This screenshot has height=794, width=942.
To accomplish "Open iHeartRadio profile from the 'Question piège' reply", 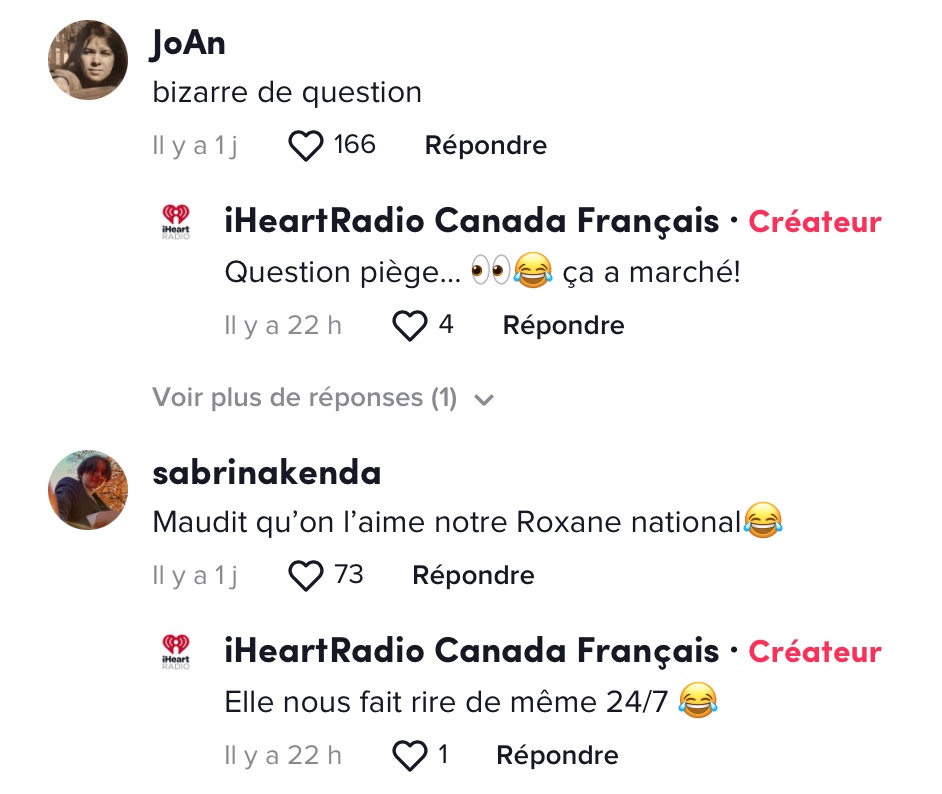I will 175,222.
